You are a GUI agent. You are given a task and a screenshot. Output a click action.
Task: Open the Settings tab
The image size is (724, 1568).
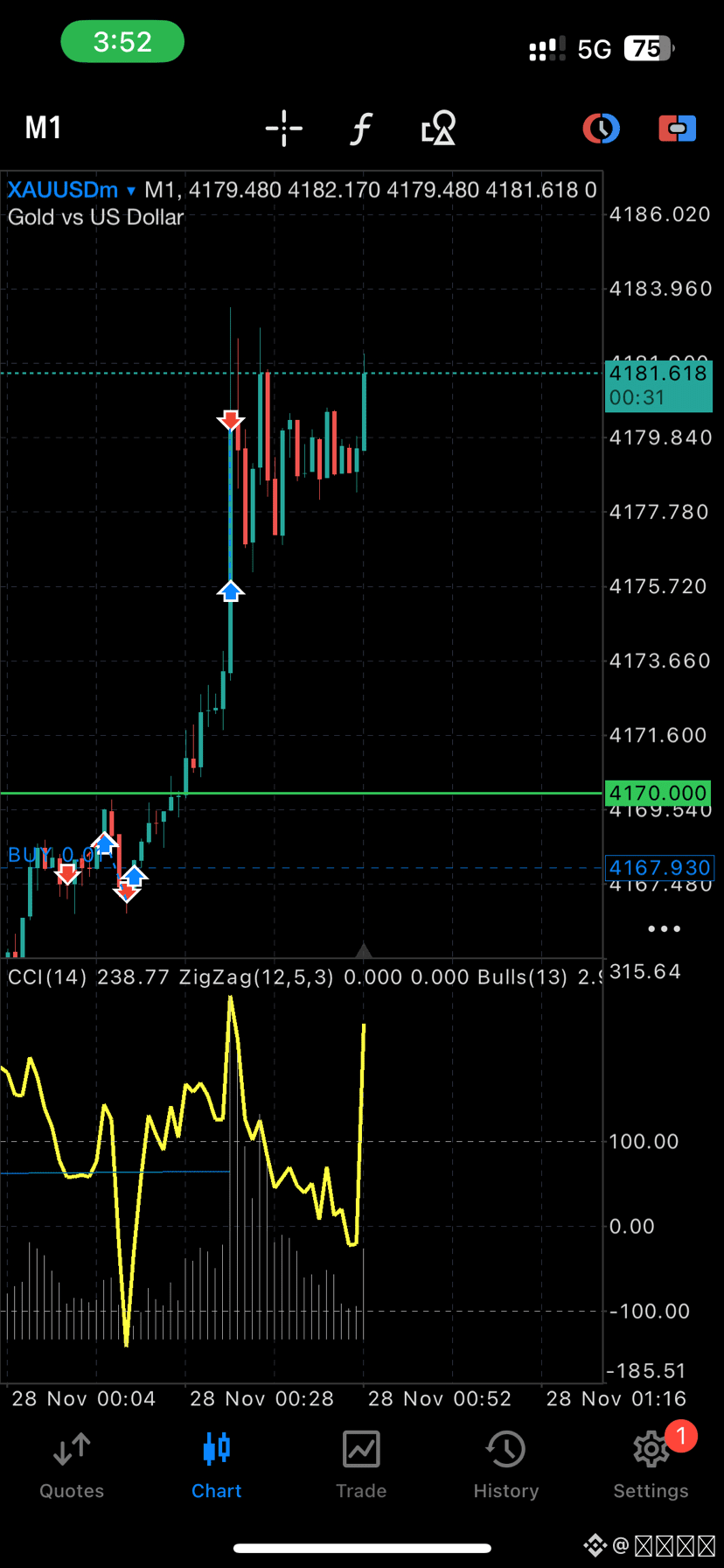pos(651,1465)
